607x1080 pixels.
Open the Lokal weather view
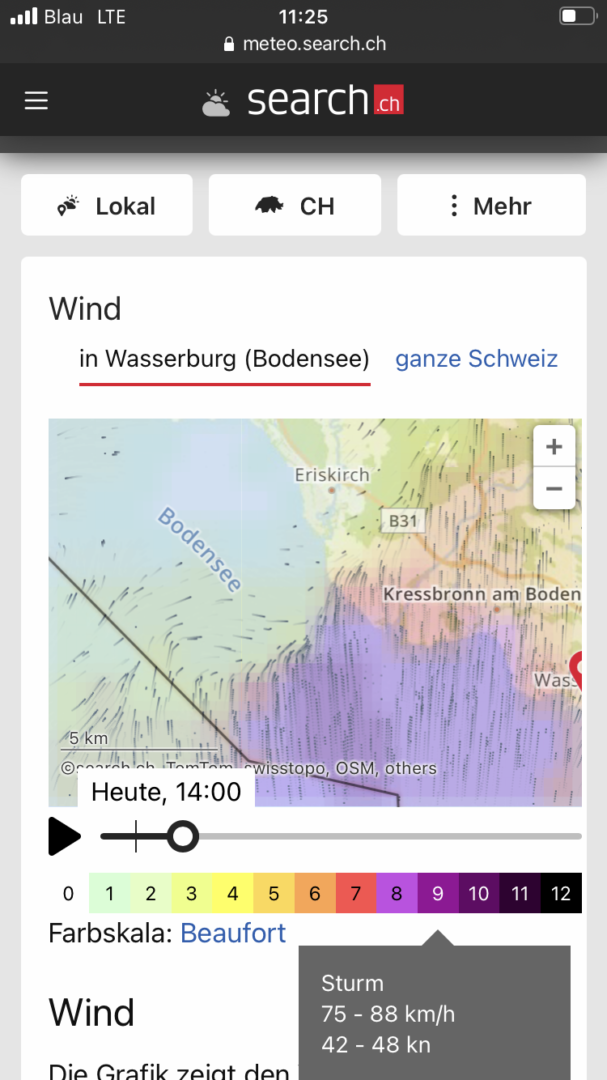(x=107, y=205)
